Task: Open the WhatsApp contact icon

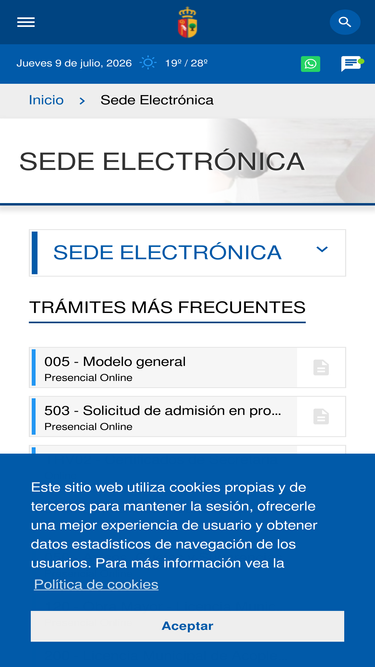Action: 310,64
